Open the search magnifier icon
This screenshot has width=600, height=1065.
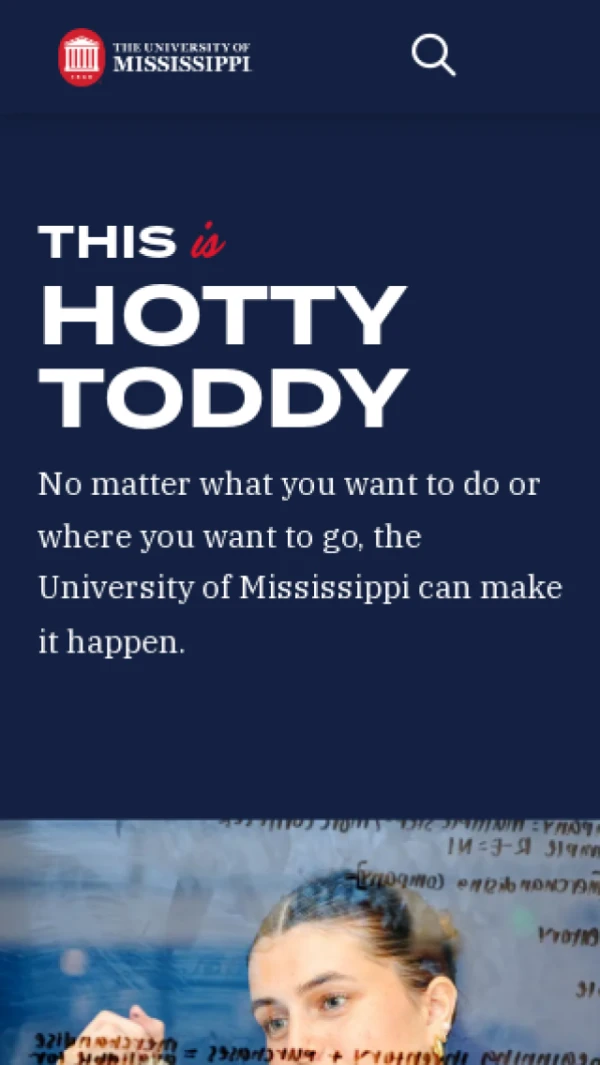click(433, 55)
